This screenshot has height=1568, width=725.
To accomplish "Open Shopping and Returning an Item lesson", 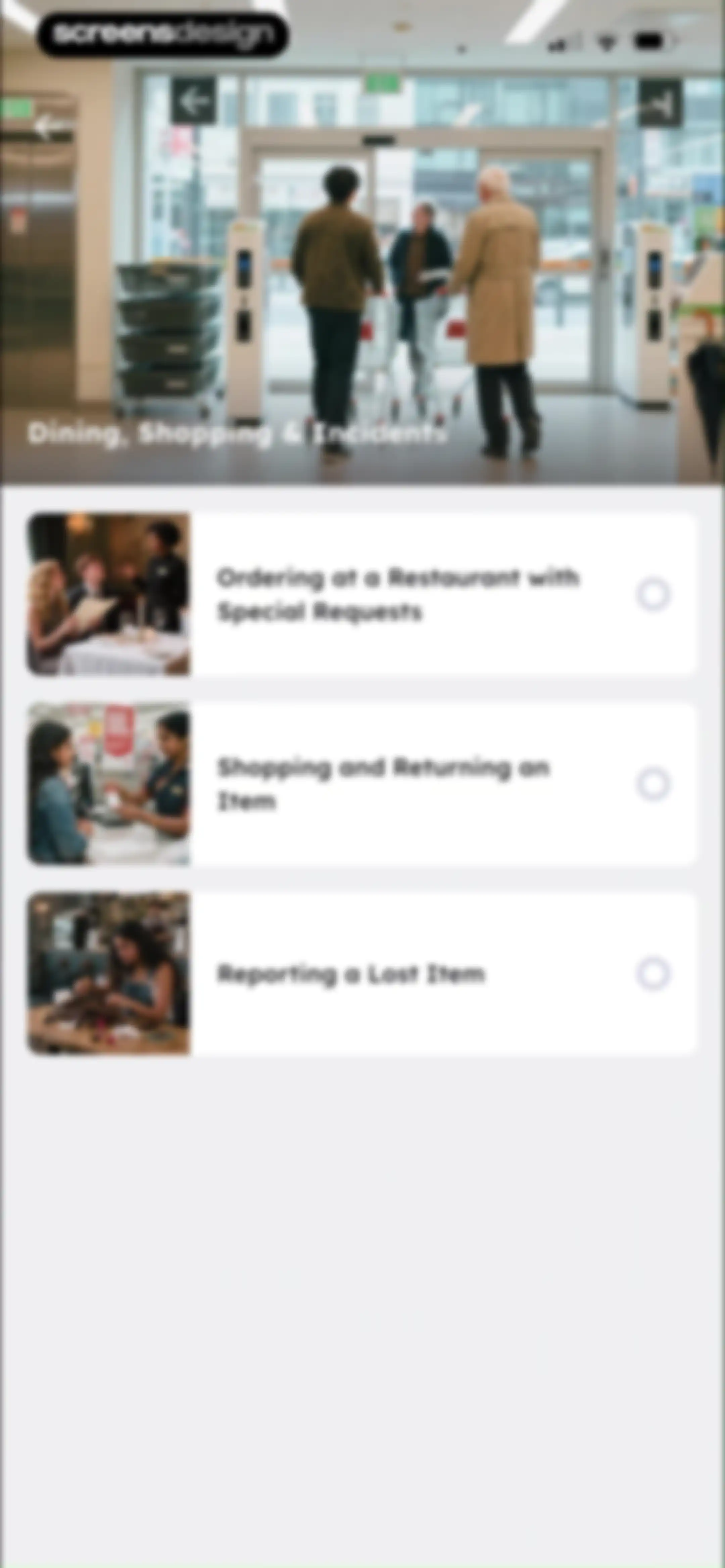I will [361, 784].
